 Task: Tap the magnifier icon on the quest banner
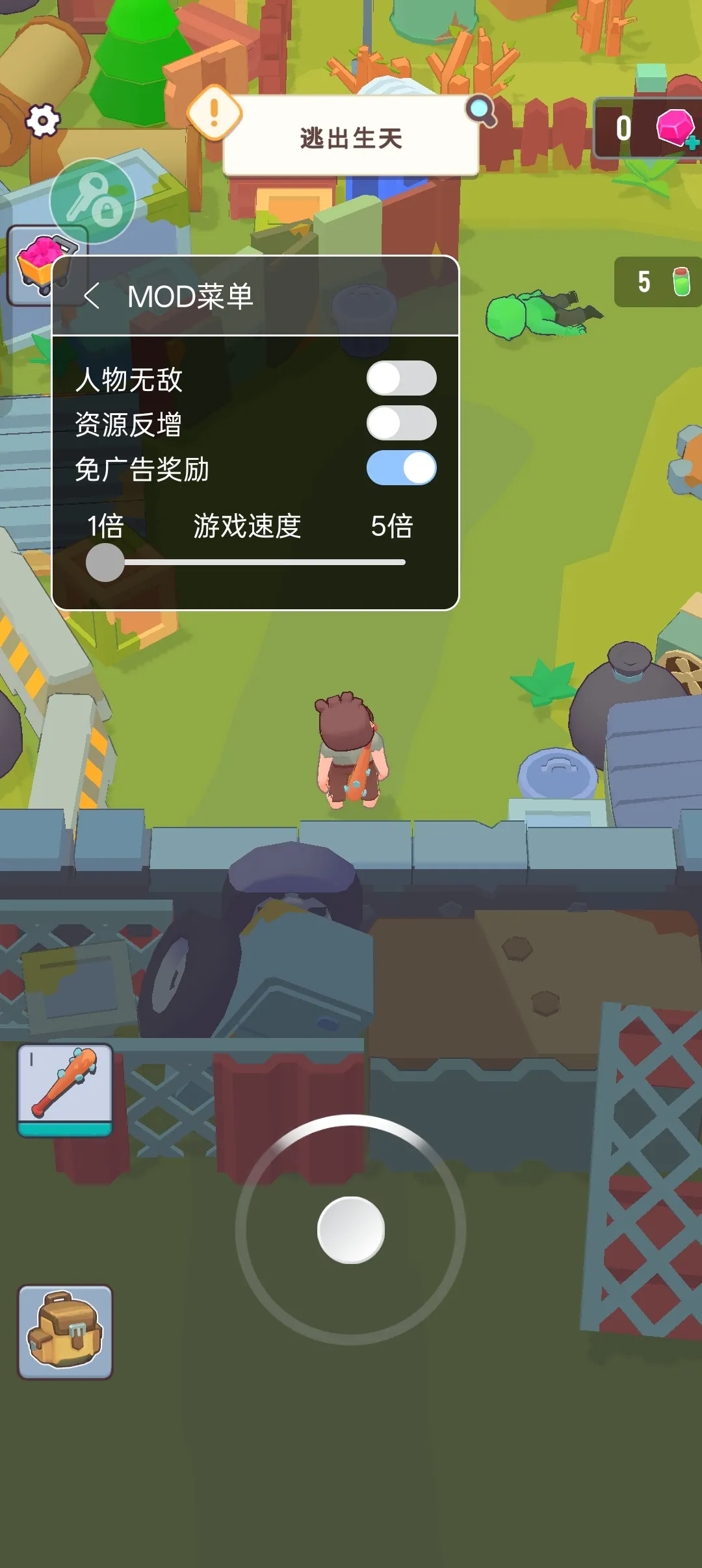coord(482,111)
